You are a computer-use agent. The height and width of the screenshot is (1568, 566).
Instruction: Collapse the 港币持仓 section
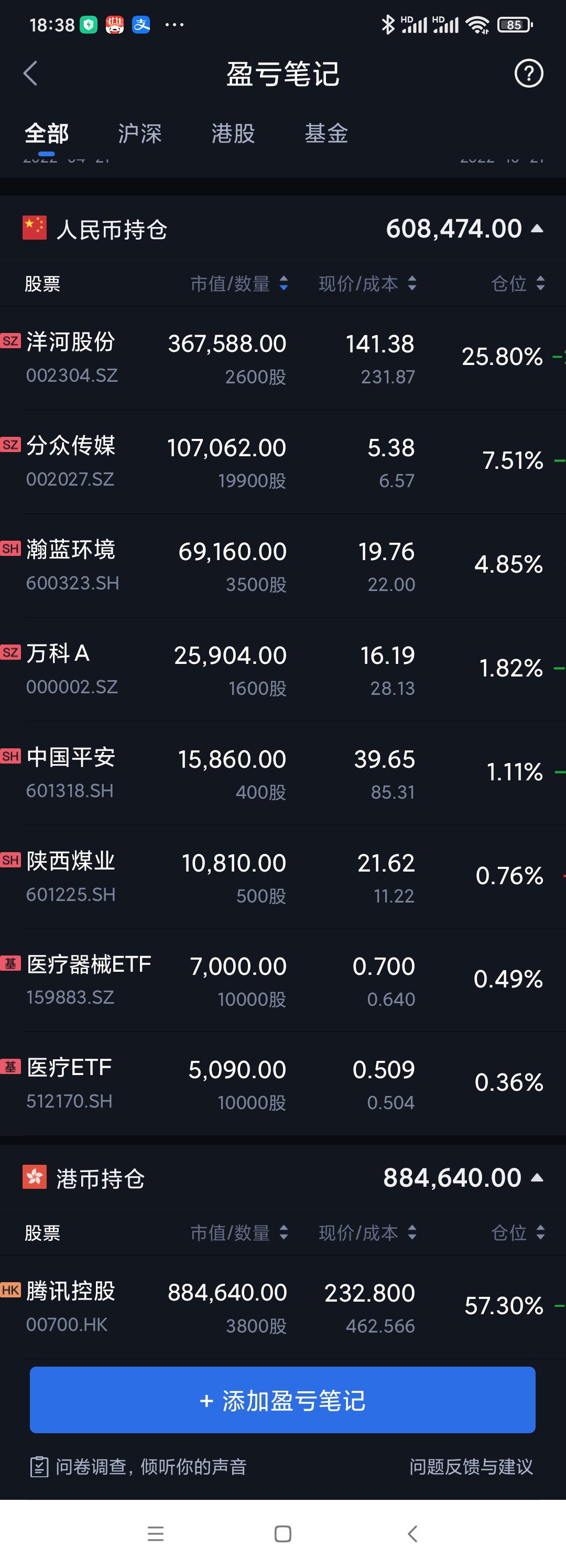[x=536, y=1178]
